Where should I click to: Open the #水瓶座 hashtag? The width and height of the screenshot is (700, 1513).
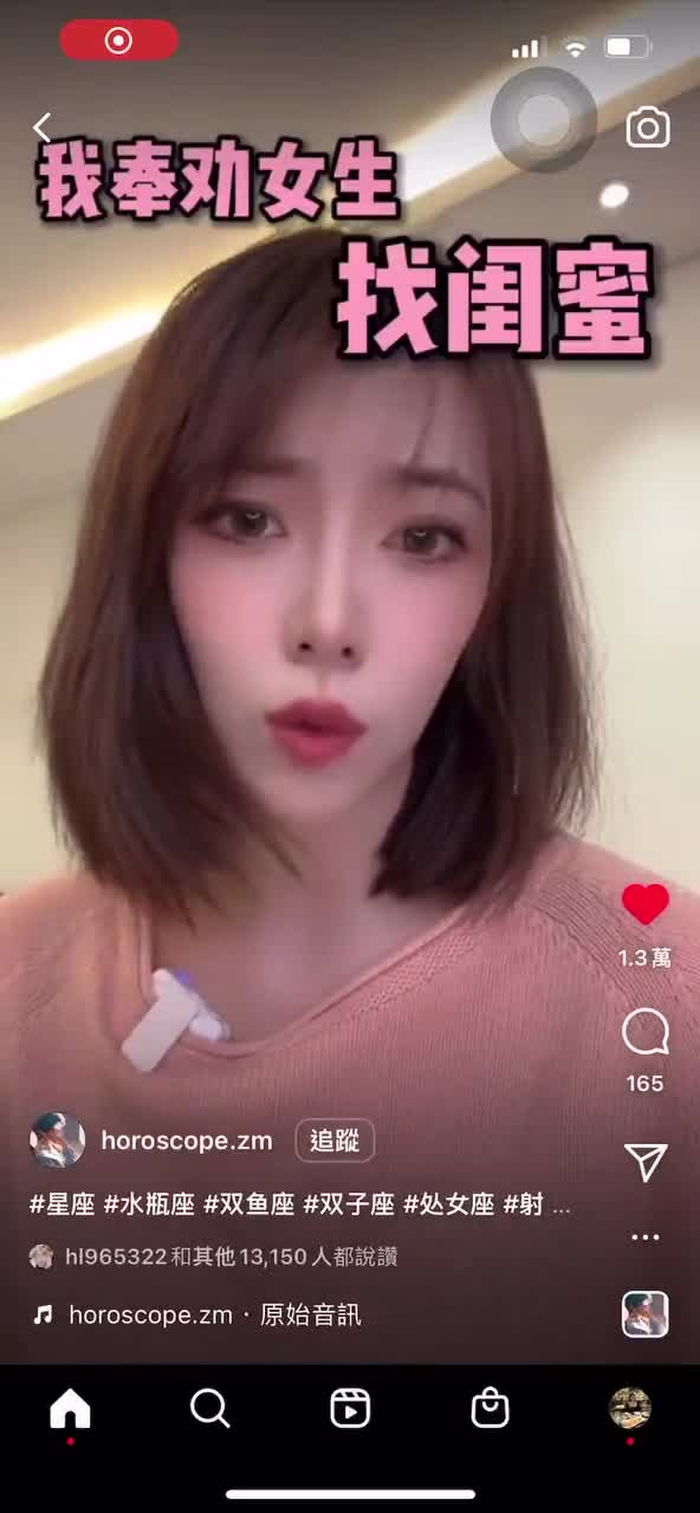[x=149, y=1204]
